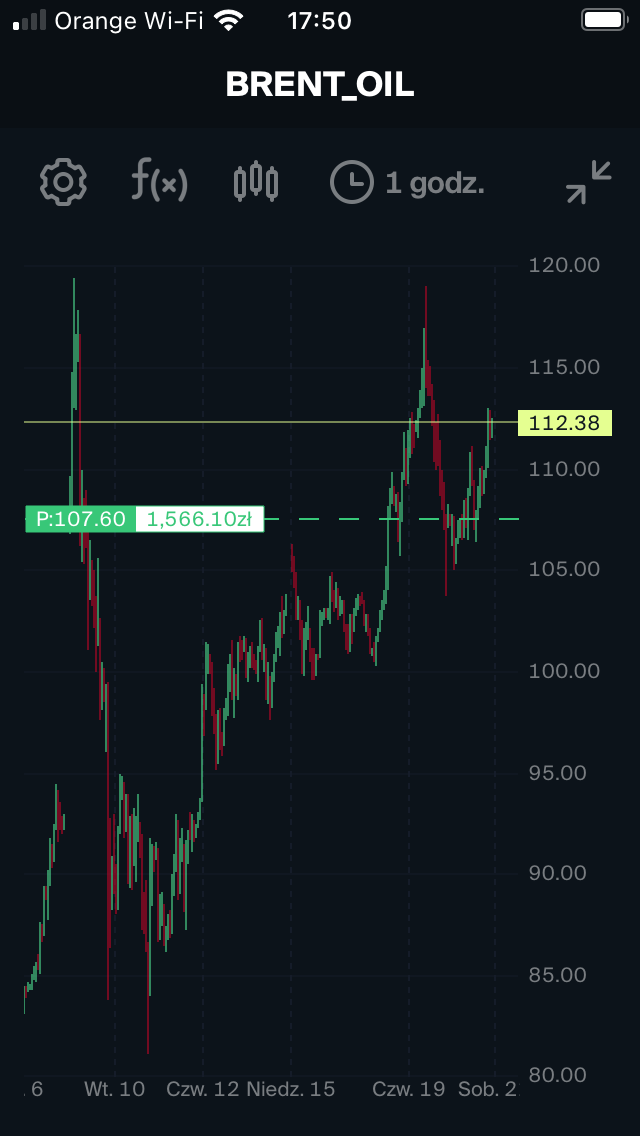Change the candlestick chart type
Viewport: 640px width, 1136px height.
(256, 182)
